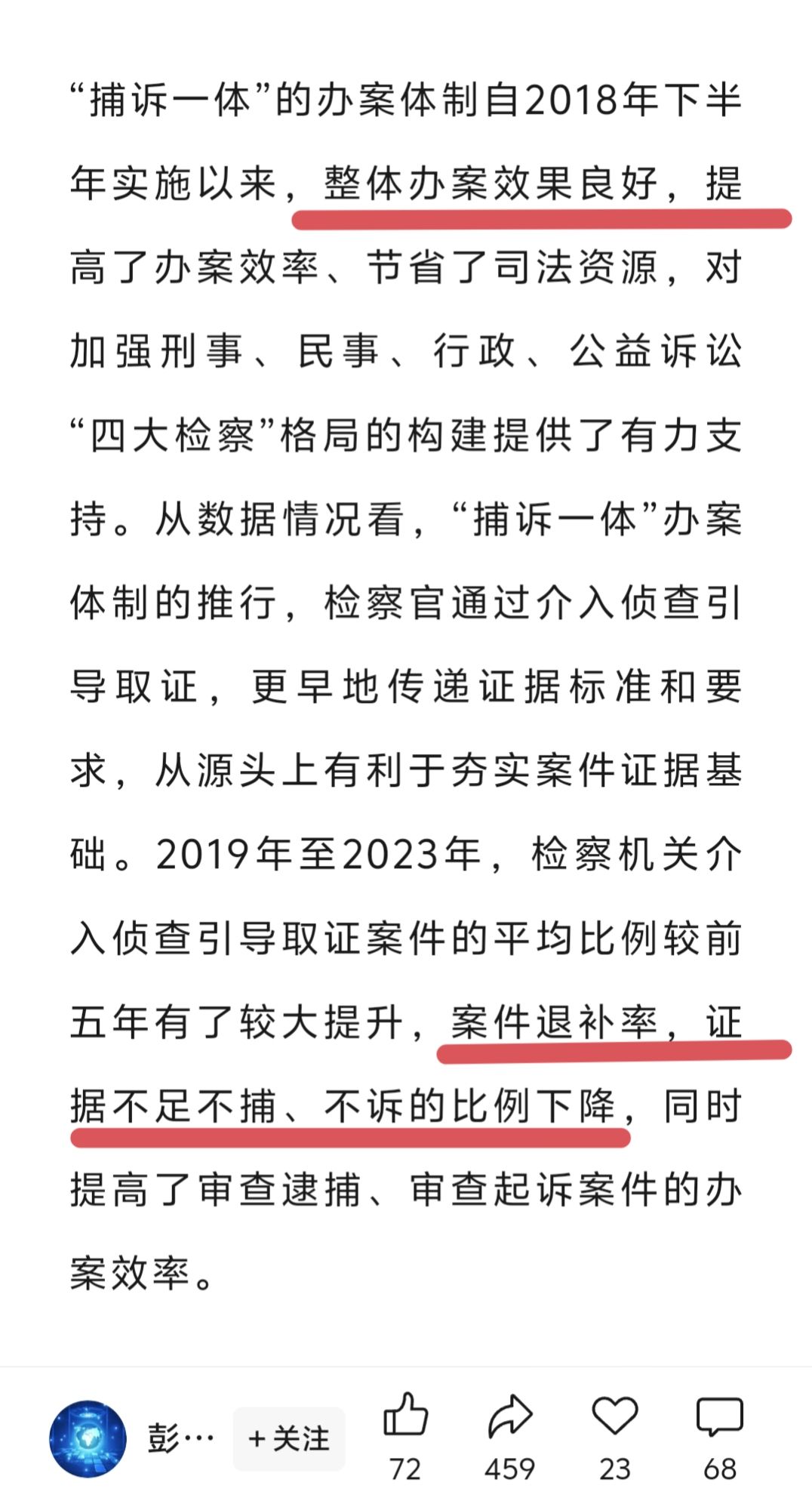Open the author's profile avatar
Image resolution: width=812 pixels, height=1501 pixels.
click(88, 1438)
